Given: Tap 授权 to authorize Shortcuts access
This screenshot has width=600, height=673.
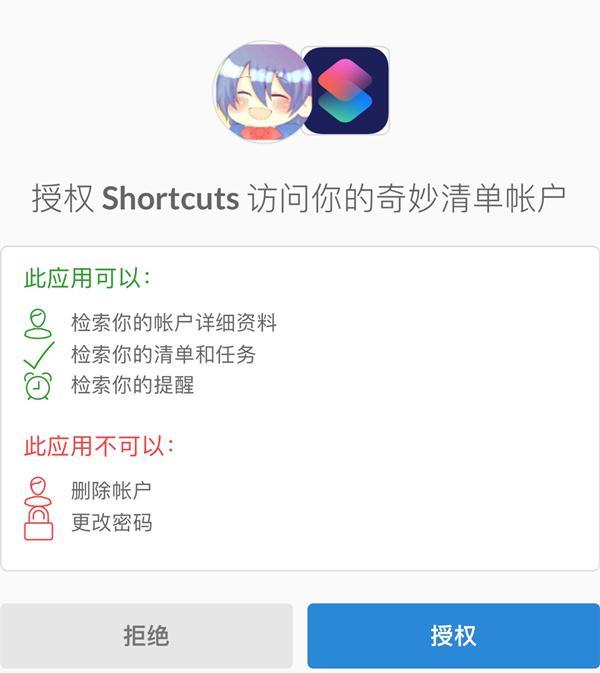Looking at the screenshot, I should click(x=453, y=636).
